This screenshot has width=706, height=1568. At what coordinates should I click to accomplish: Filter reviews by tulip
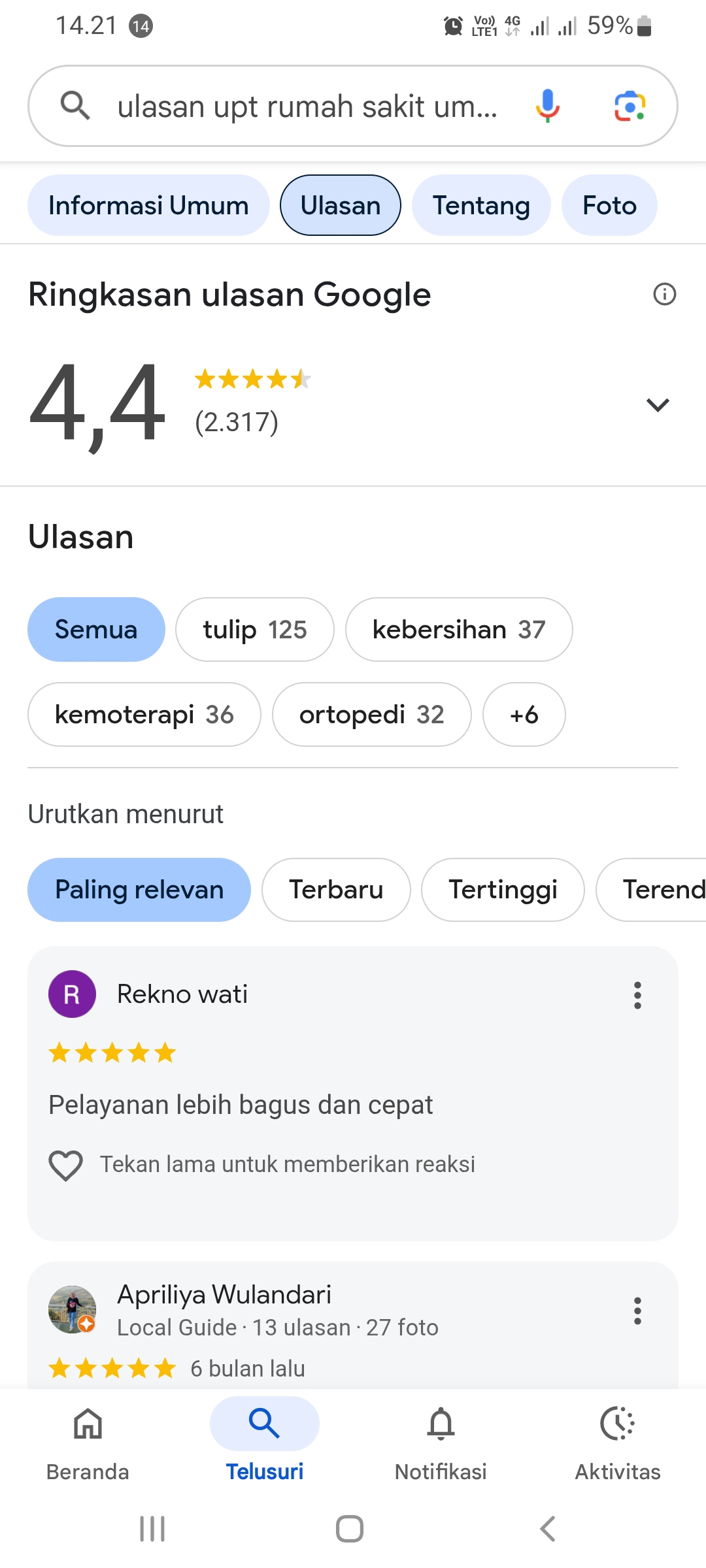pyautogui.click(x=254, y=630)
